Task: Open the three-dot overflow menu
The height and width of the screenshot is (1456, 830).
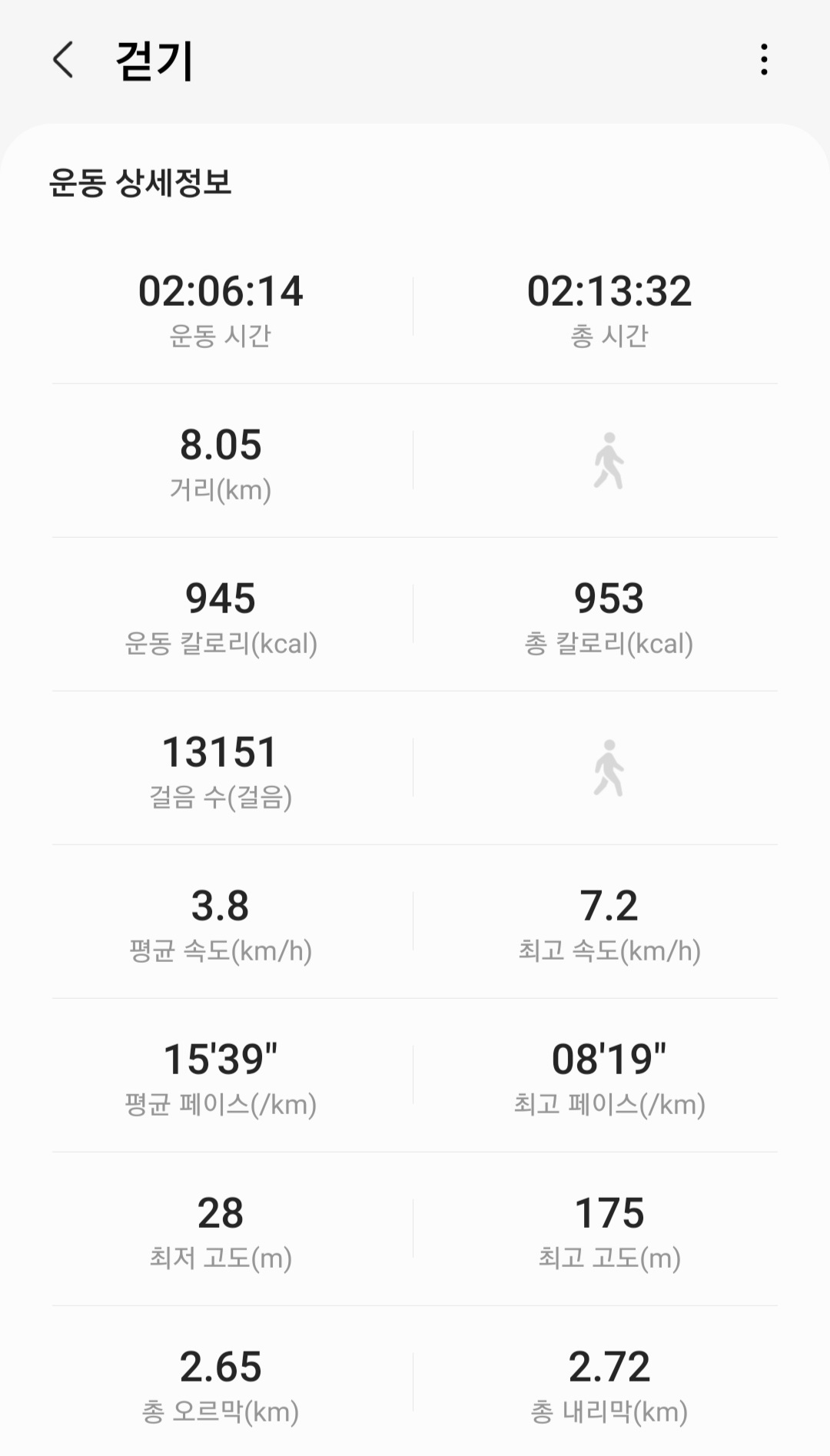Action: coord(763,60)
